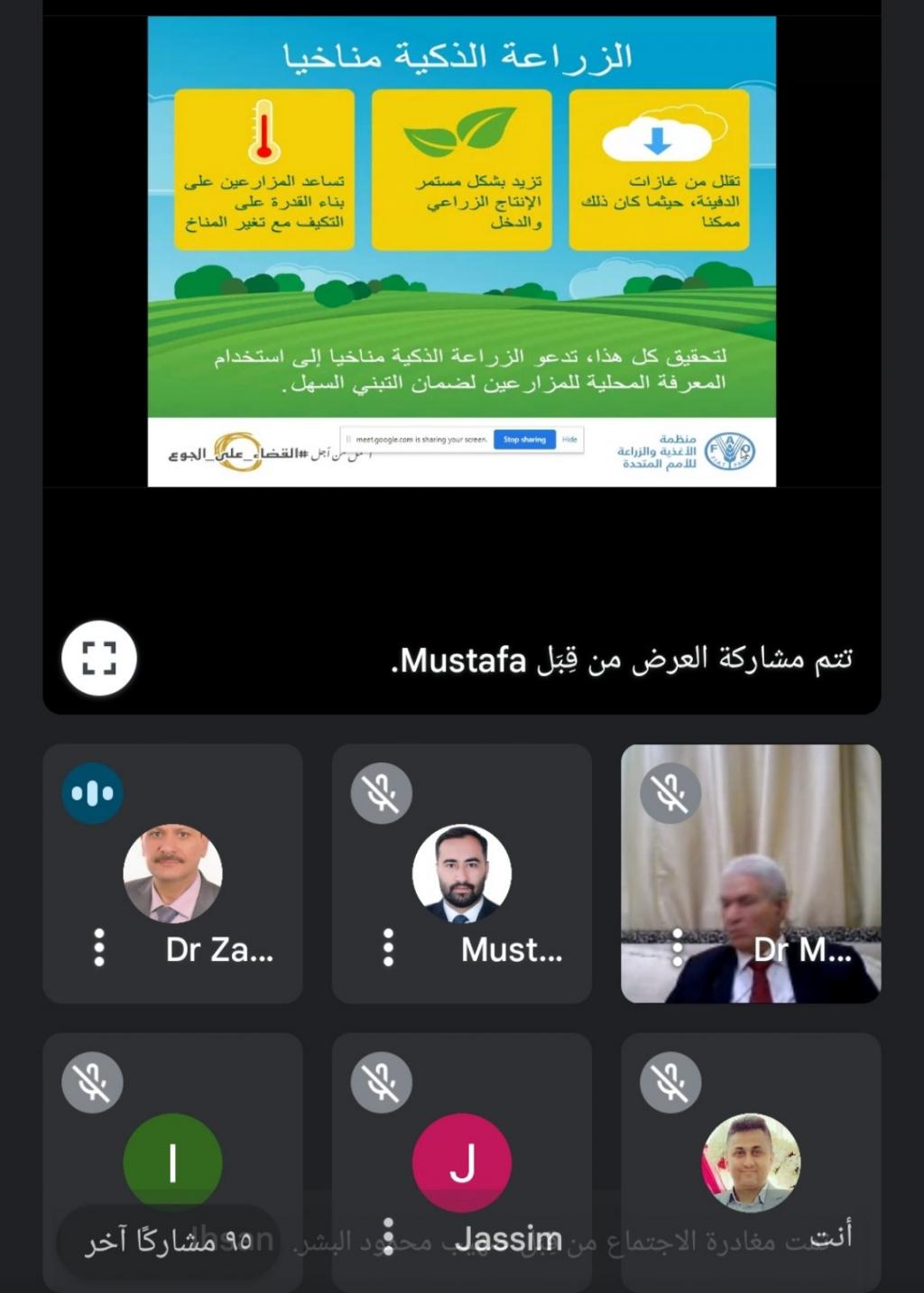The height and width of the screenshot is (1293, 924).
Task: Select the Must... participant tile
Action: click(461, 873)
